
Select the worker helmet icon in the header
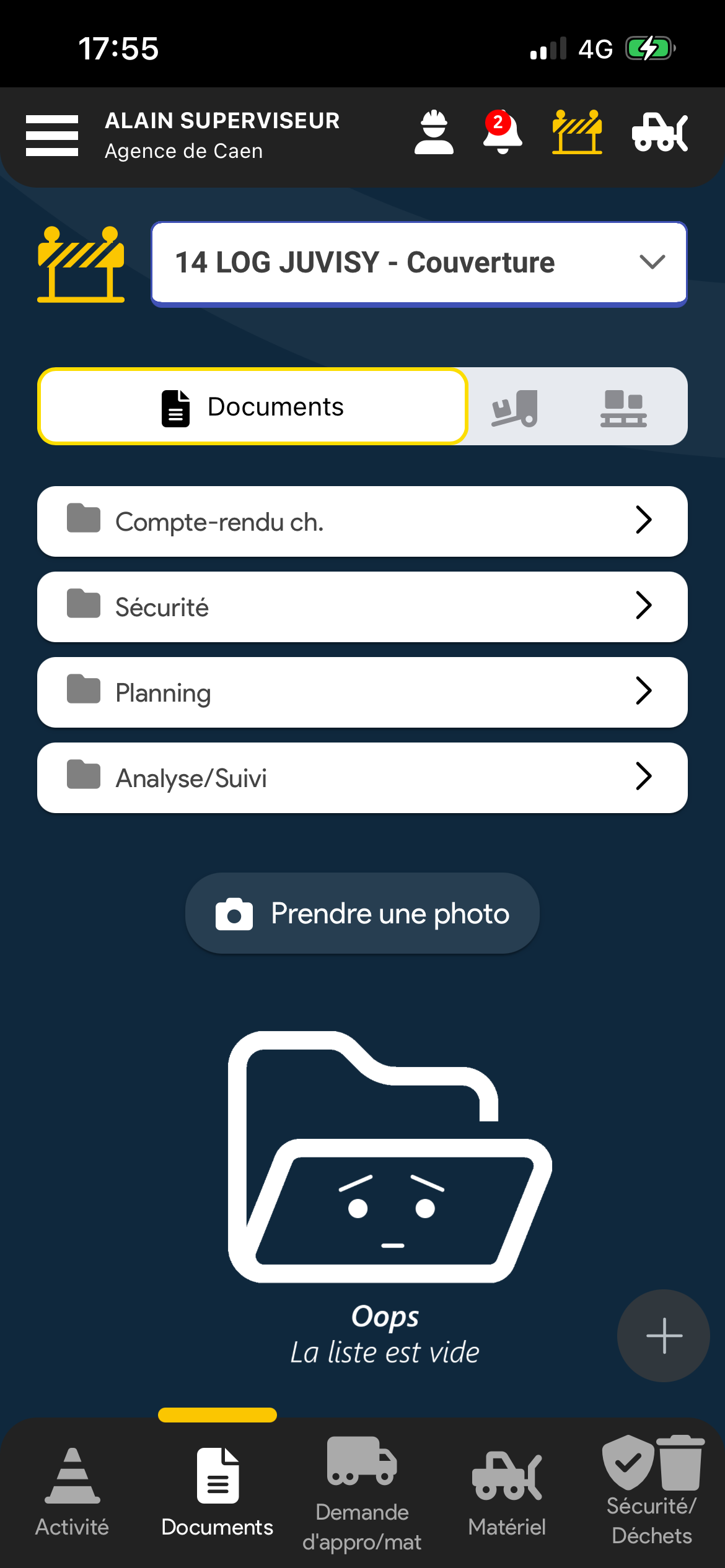[434, 133]
